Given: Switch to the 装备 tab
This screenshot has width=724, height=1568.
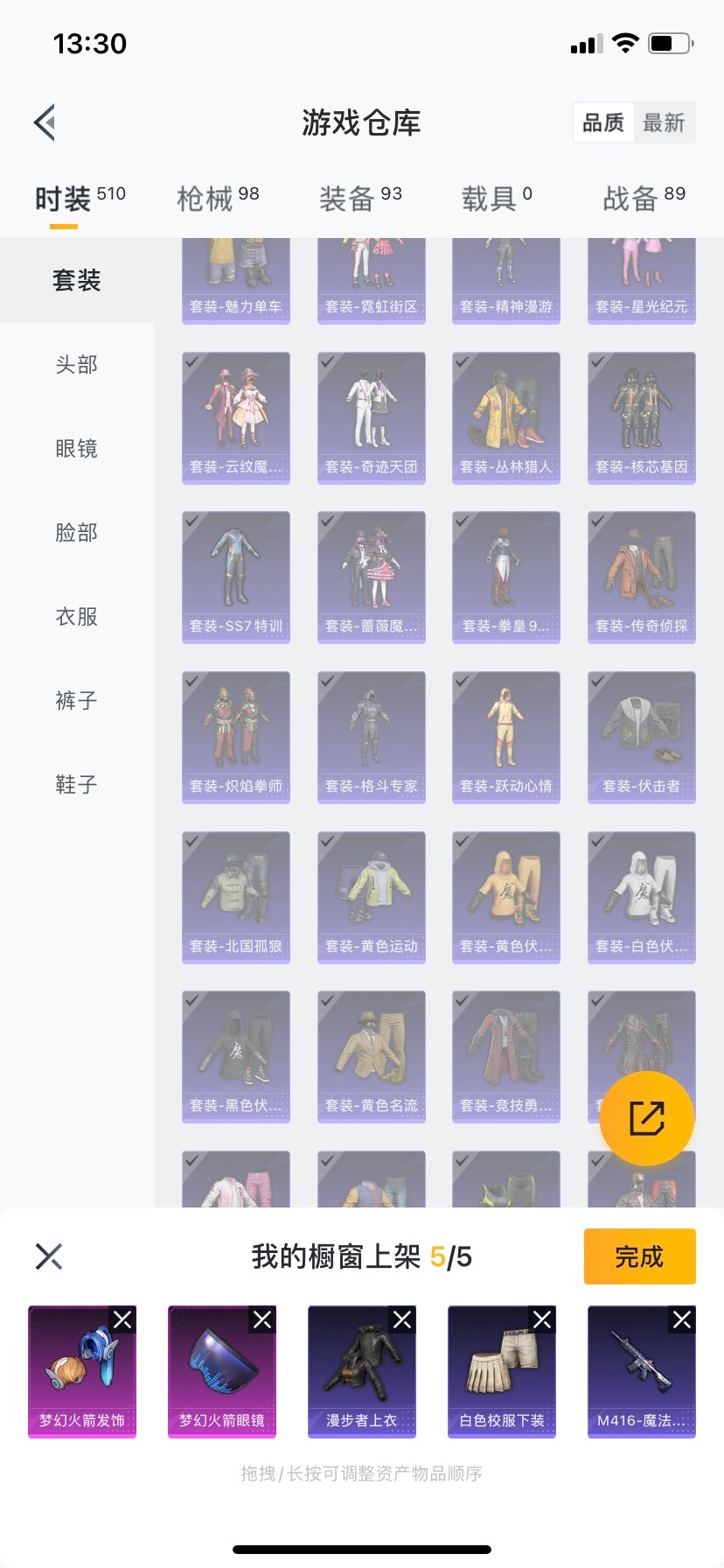Looking at the screenshot, I should (x=359, y=199).
